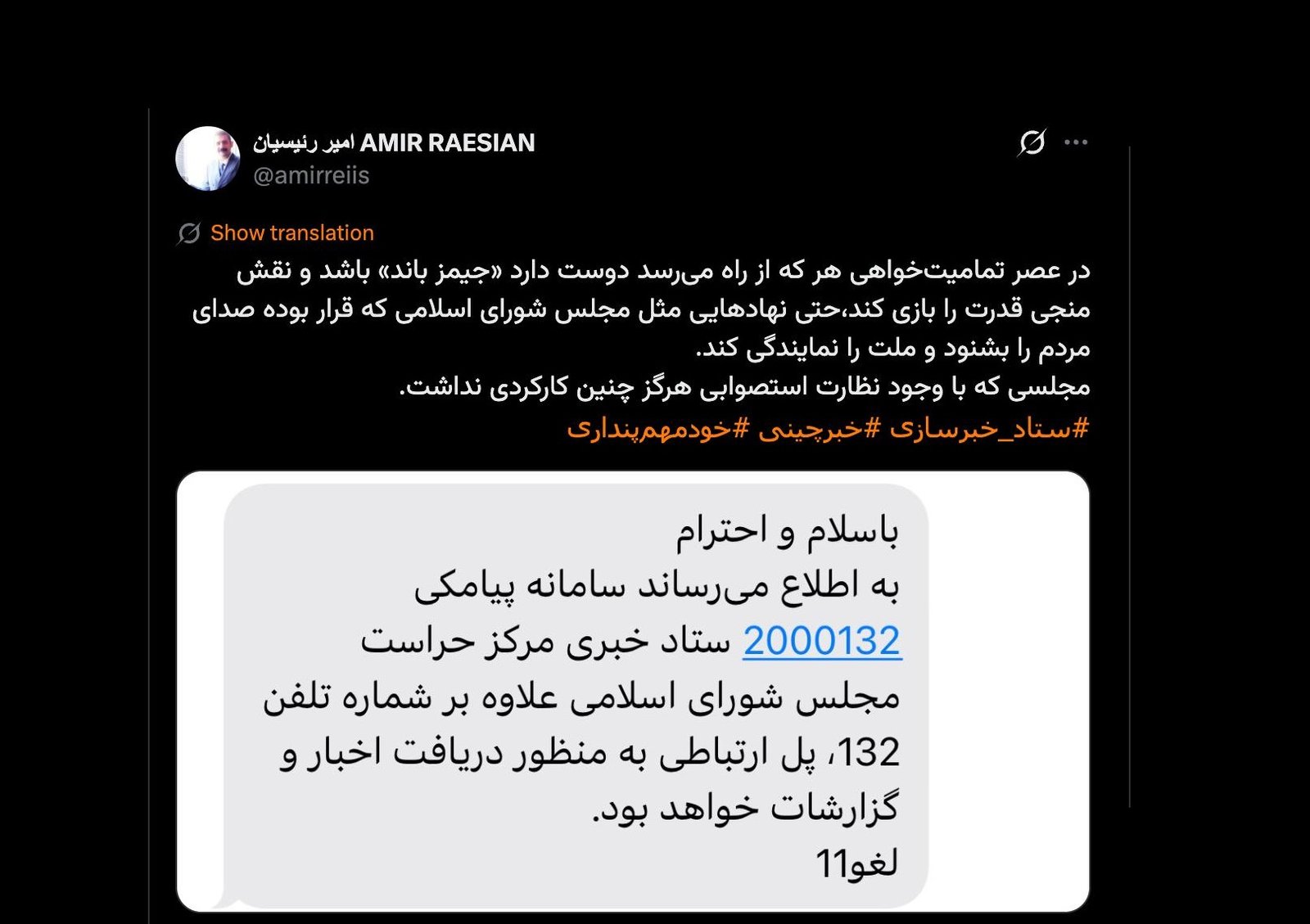Open the @amirreiis profile handle
Viewport: 1310px width, 924px height.
click(x=311, y=176)
